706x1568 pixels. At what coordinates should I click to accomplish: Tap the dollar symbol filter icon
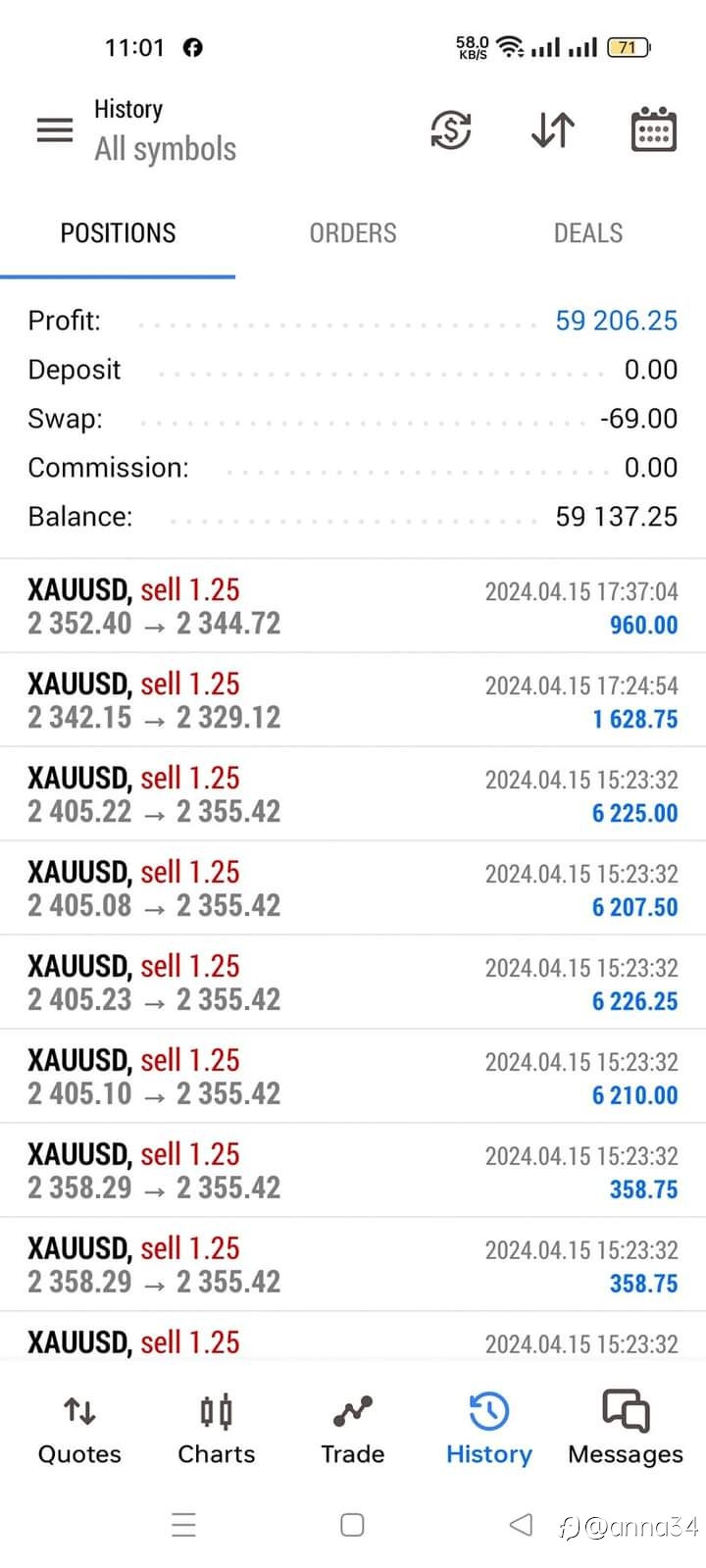click(451, 129)
